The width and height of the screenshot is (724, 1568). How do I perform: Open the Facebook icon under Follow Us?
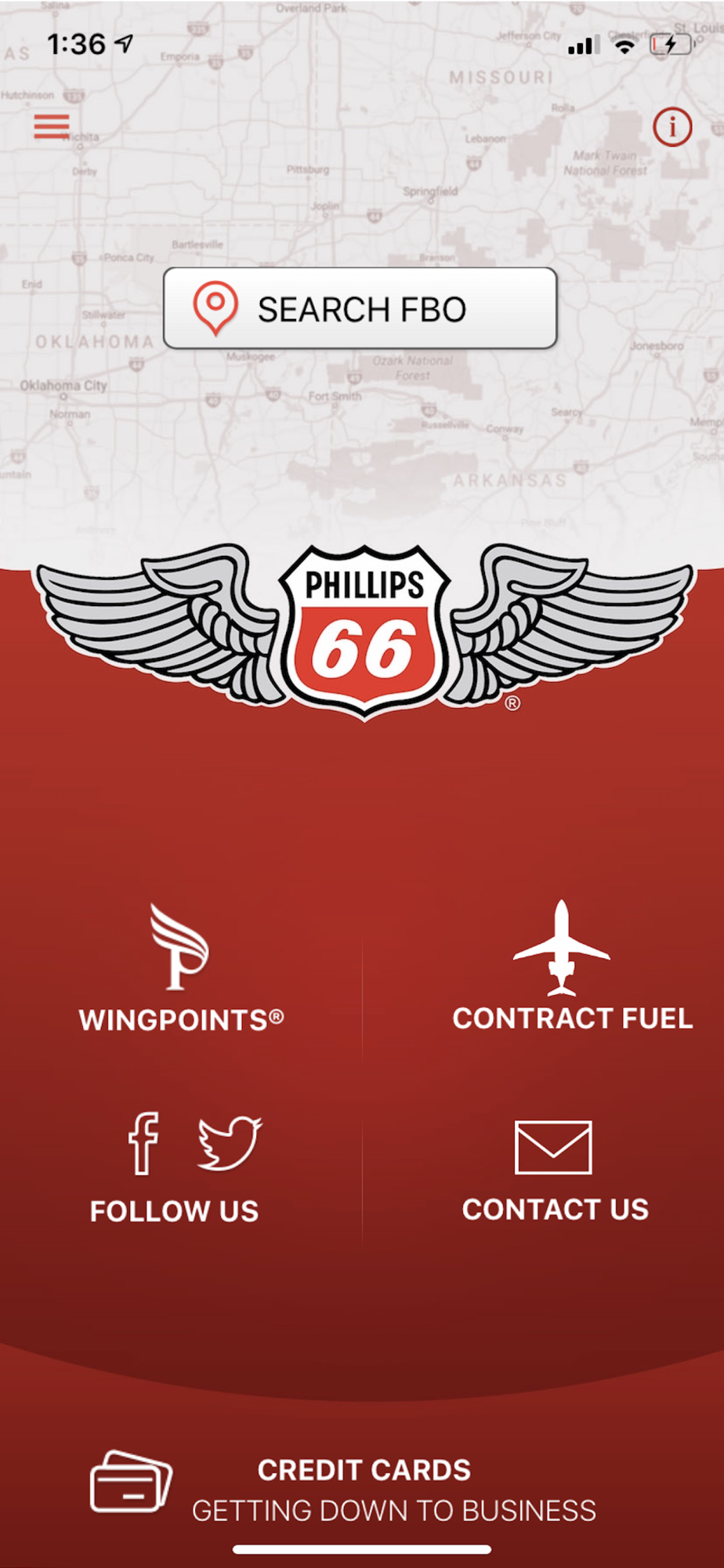click(x=144, y=1143)
